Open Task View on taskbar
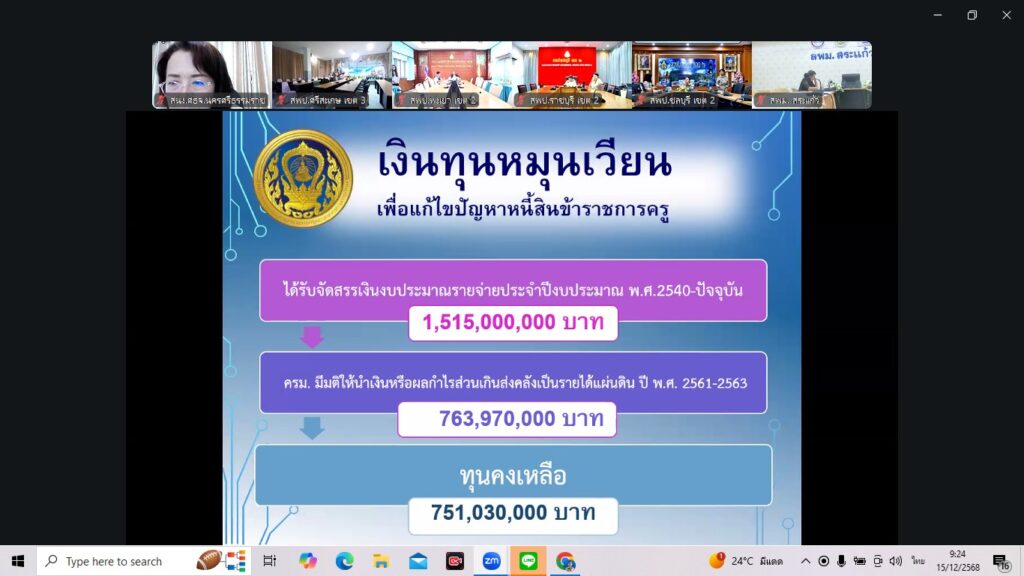 (x=269, y=561)
